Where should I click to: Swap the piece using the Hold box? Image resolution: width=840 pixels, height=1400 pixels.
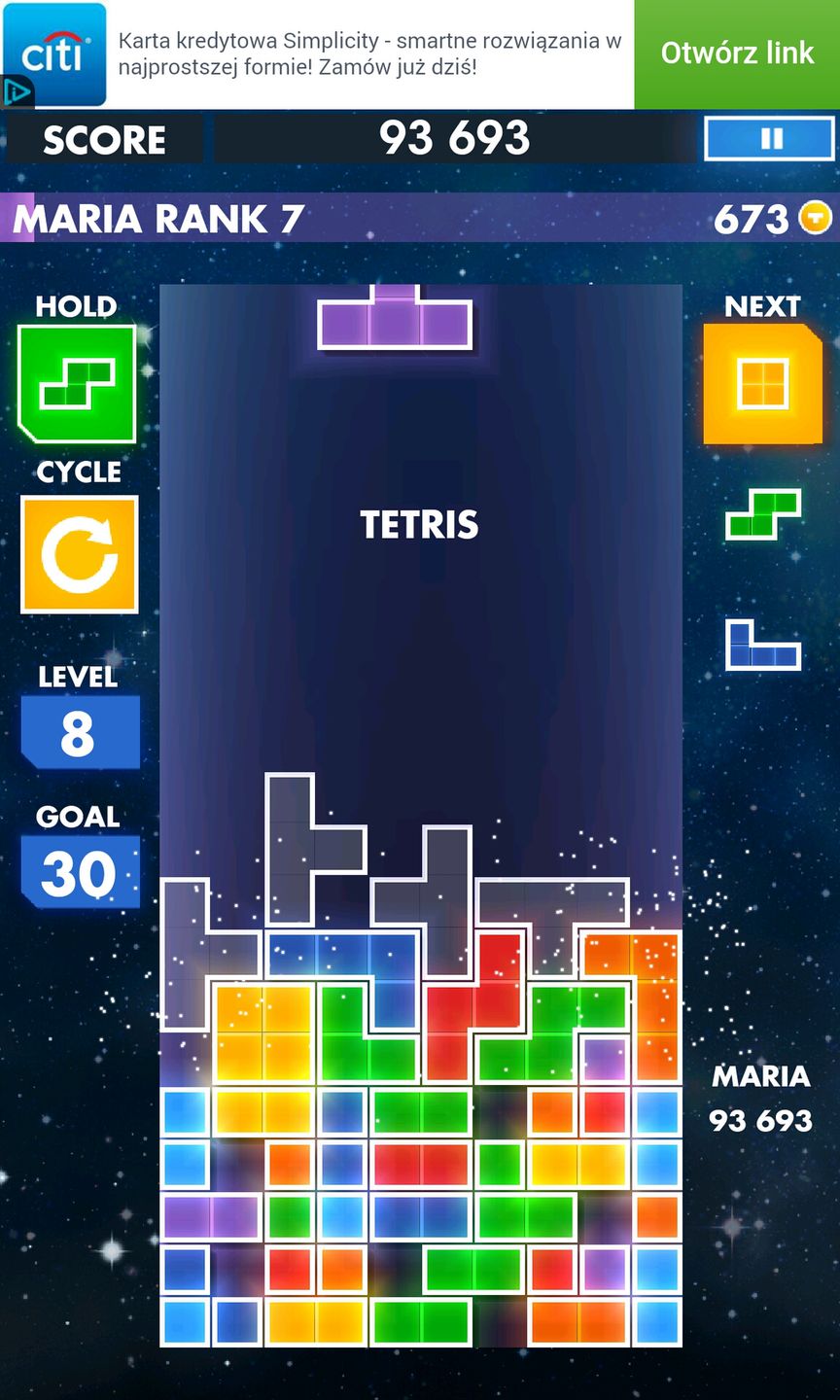(x=77, y=384)
